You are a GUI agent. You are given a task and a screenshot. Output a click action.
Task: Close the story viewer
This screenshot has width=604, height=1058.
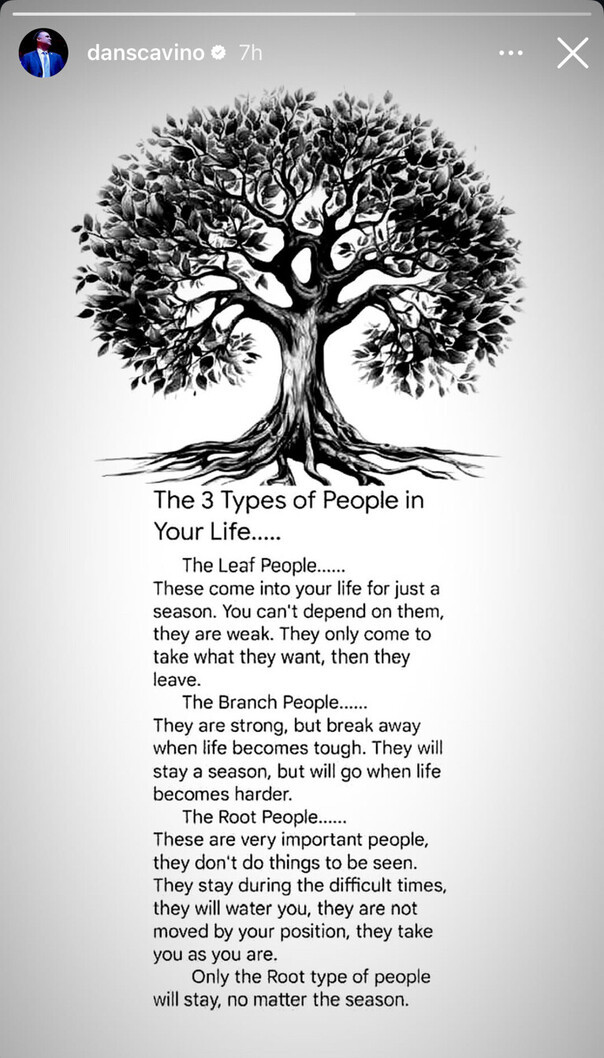(572, 53)
